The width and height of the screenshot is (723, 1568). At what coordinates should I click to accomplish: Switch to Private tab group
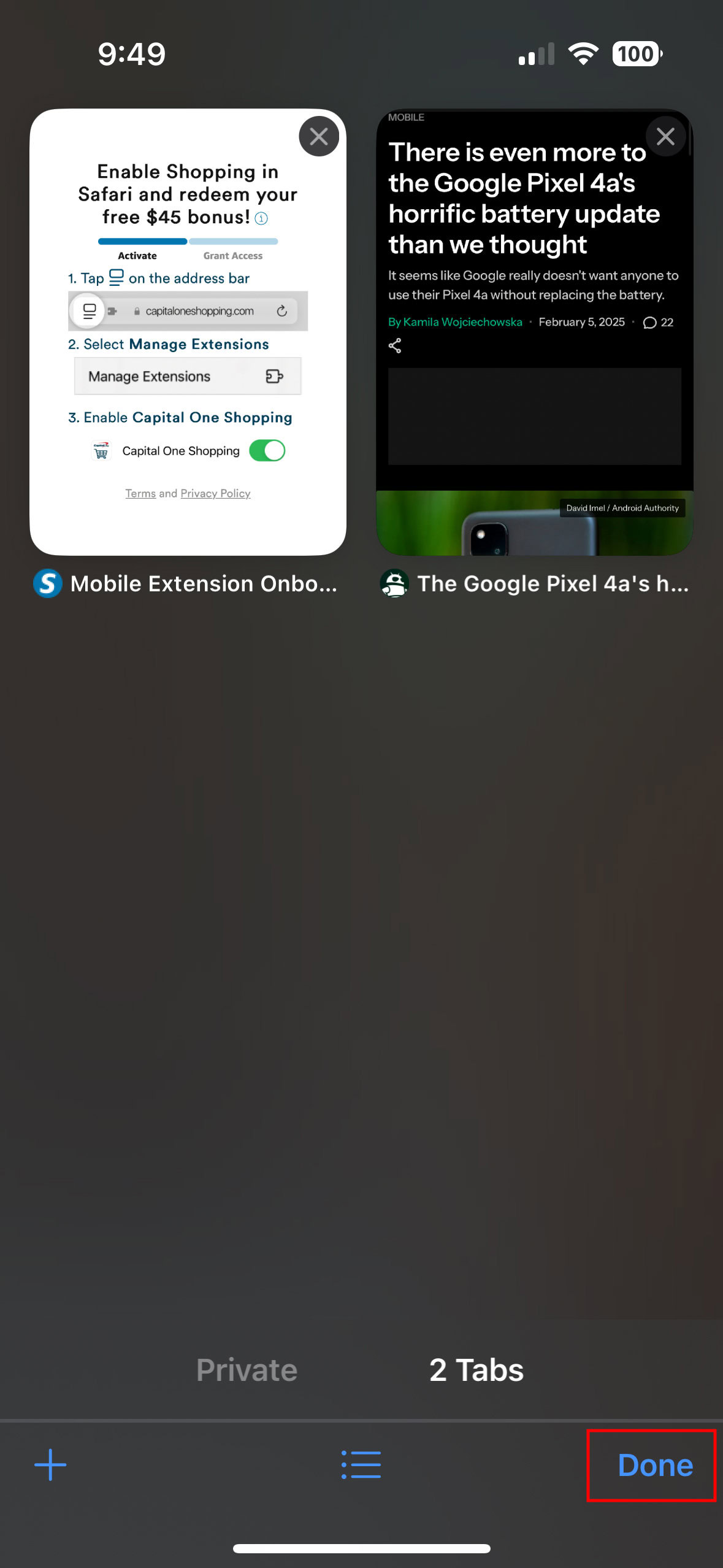pyautogui.click(x=247, y=1369)
